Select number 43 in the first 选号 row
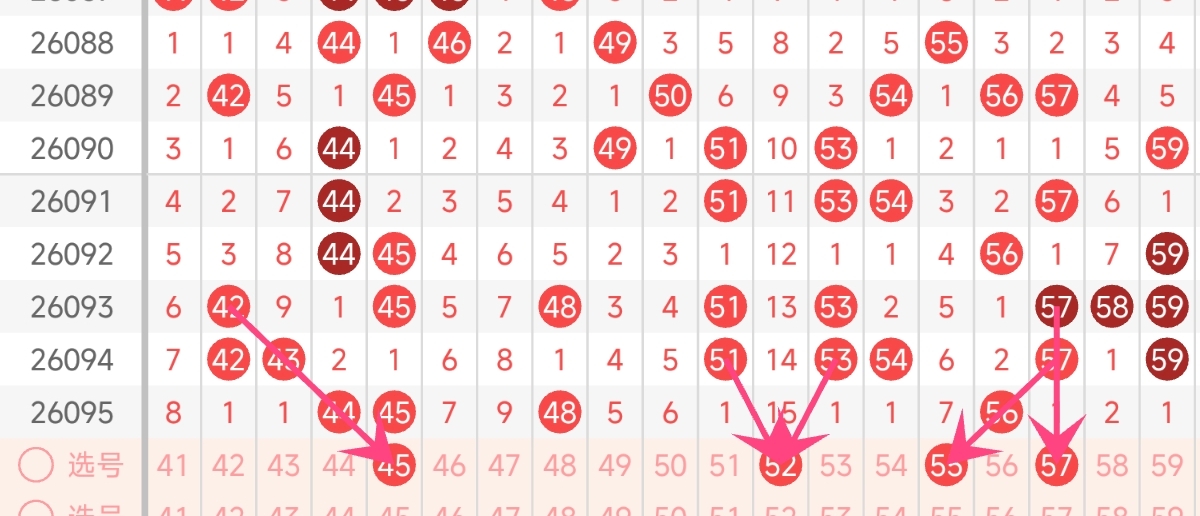 (x=283, y=465)
